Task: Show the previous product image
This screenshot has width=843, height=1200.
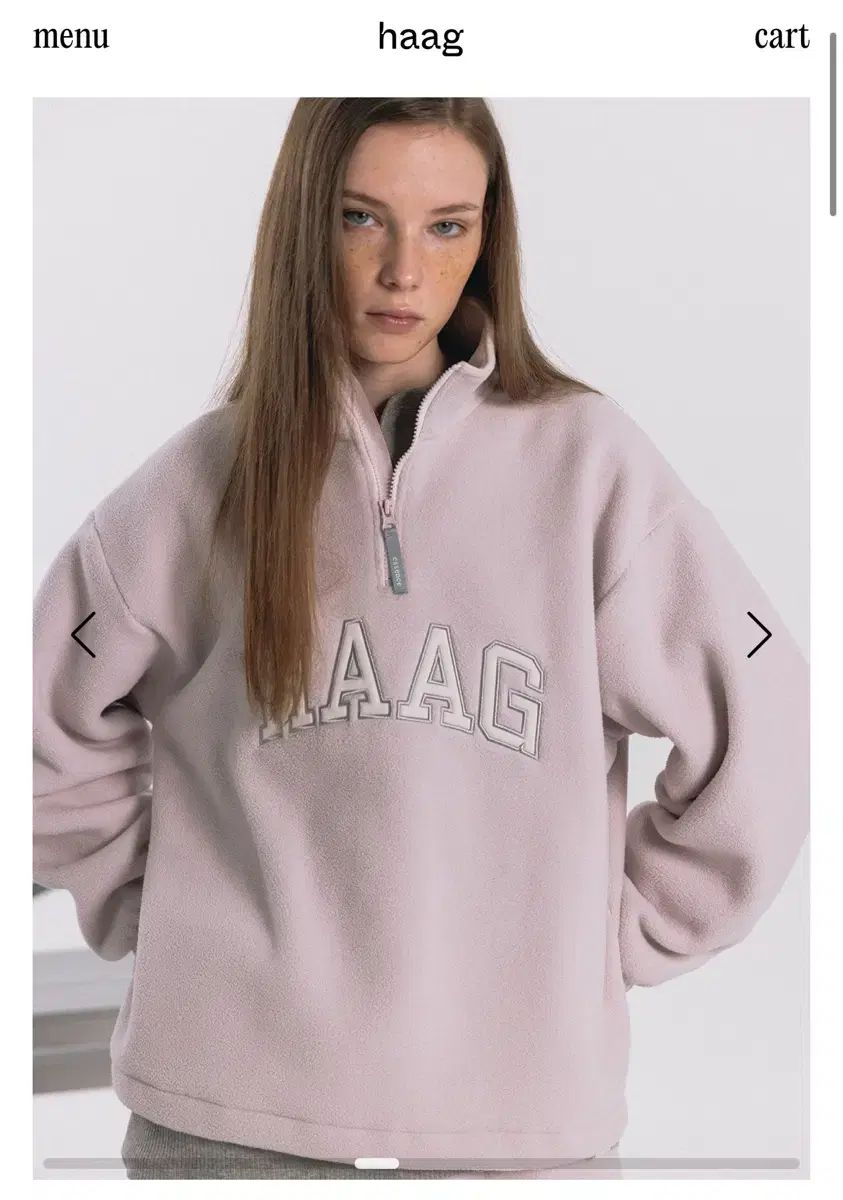Action: [x=84, y=635]
